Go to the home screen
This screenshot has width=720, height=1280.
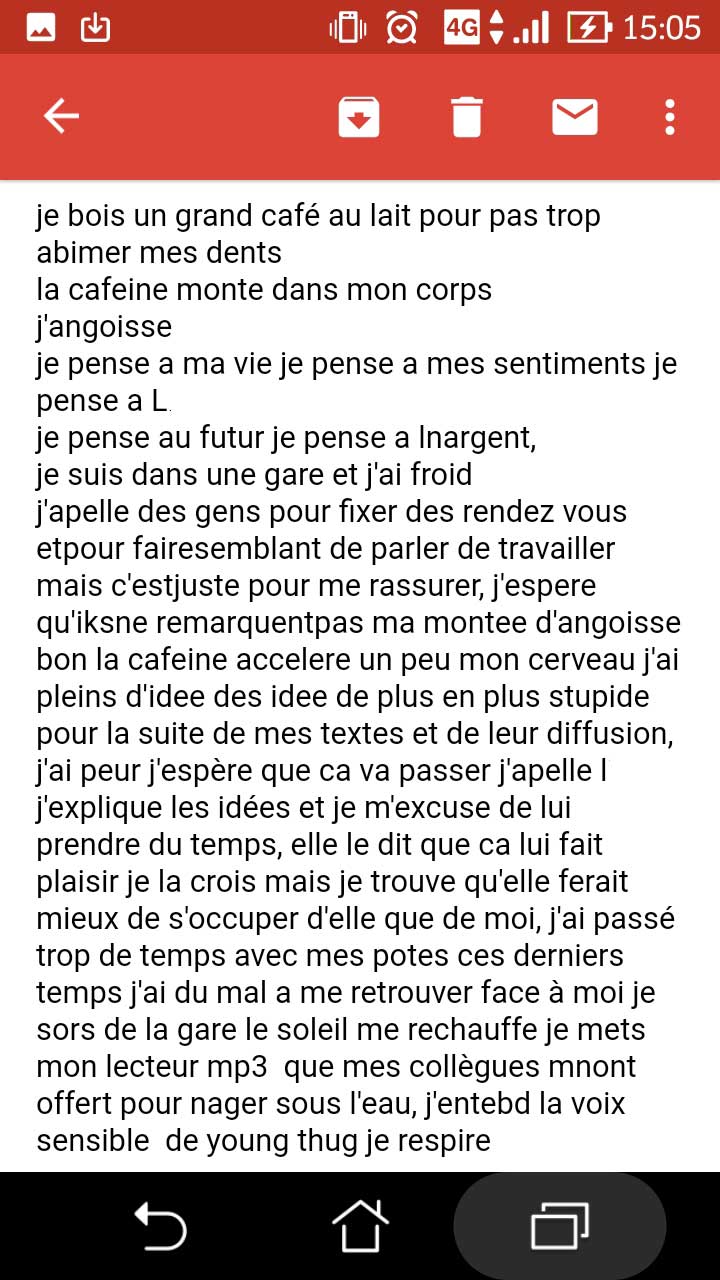(360, 1226)
